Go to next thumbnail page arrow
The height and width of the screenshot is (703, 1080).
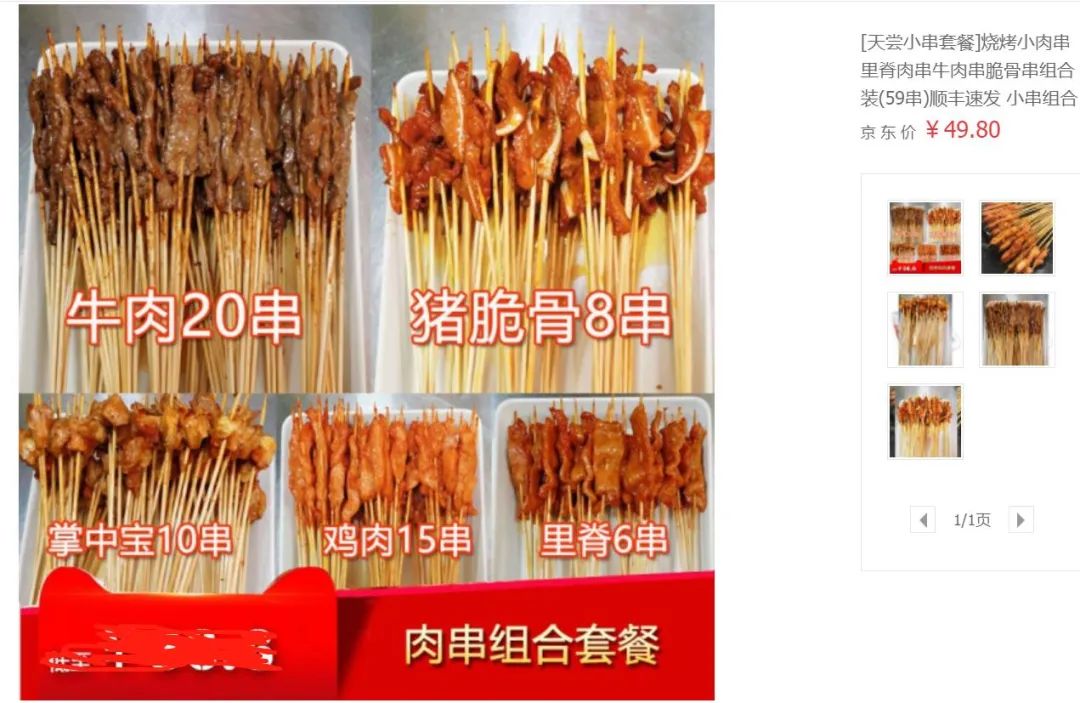pos(1020,520)
